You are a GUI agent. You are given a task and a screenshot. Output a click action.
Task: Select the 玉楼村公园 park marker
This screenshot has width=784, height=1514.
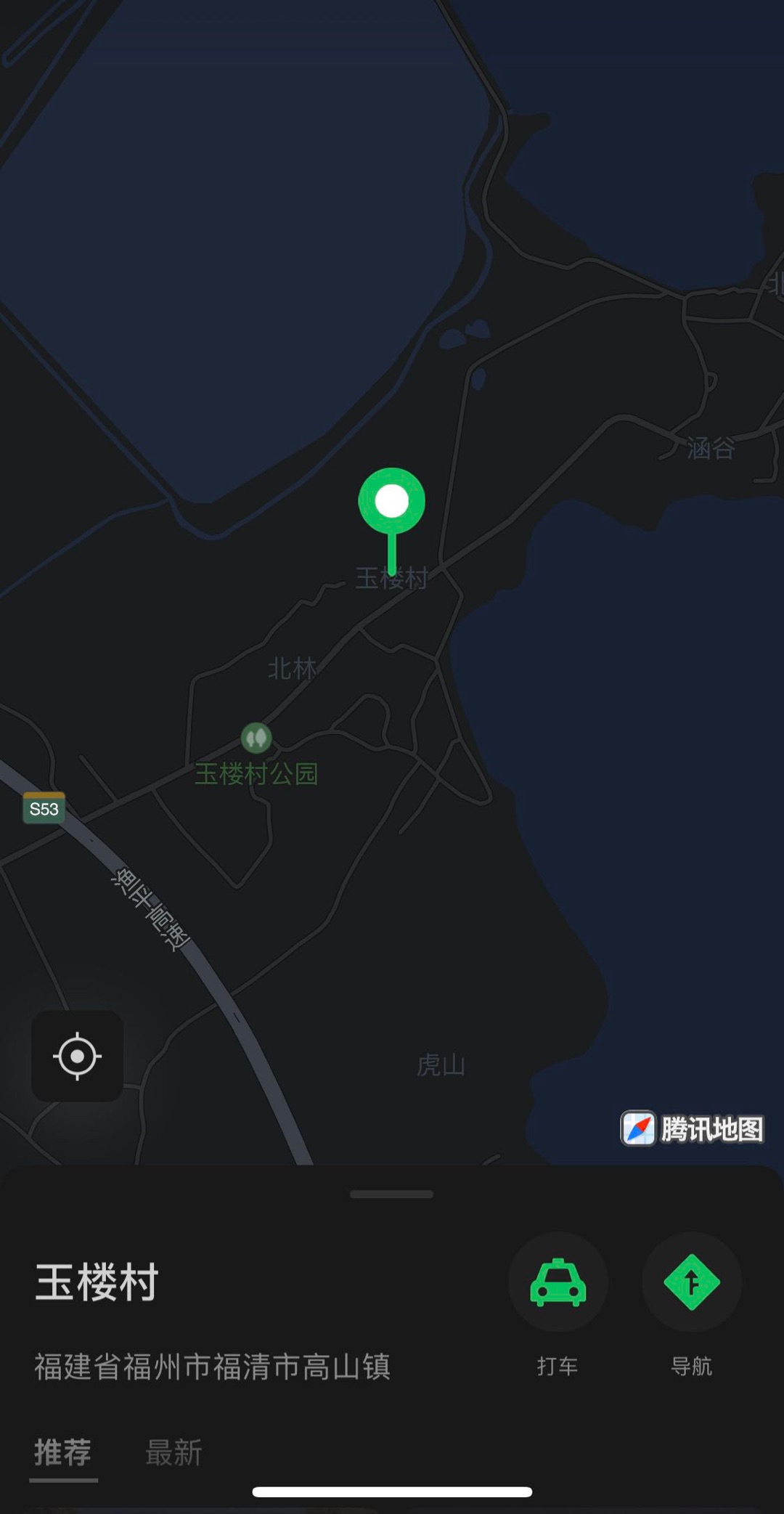pos(256,738)
